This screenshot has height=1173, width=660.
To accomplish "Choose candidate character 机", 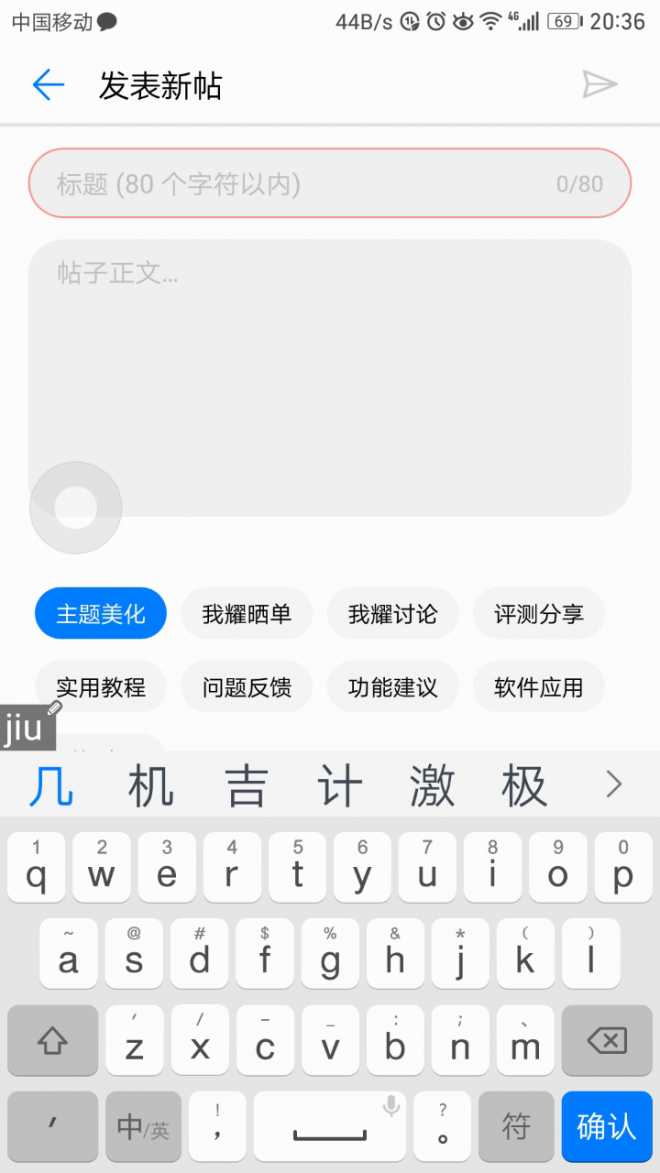I will (x=151, y=786).
